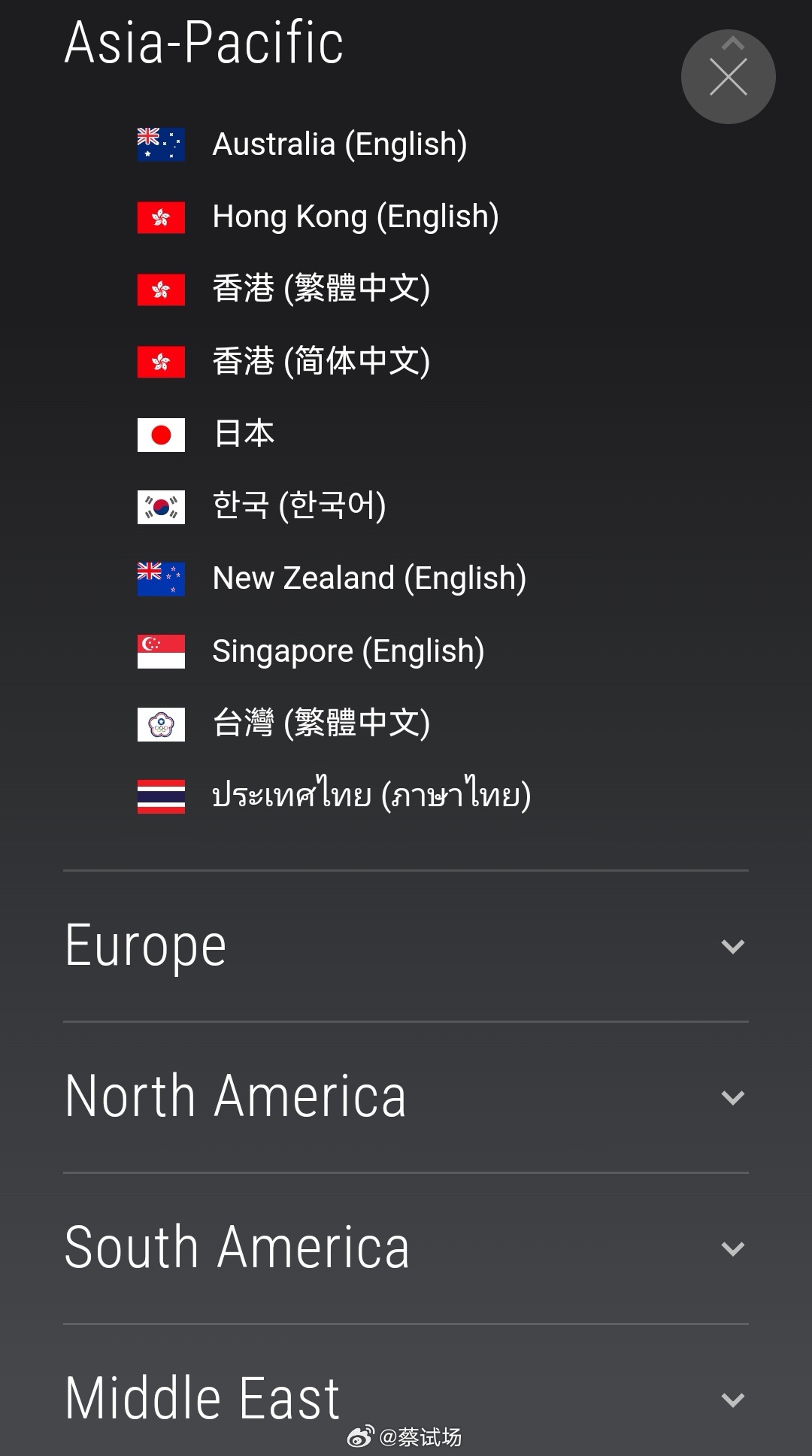Expand the Middle East section

point(406,1399)
